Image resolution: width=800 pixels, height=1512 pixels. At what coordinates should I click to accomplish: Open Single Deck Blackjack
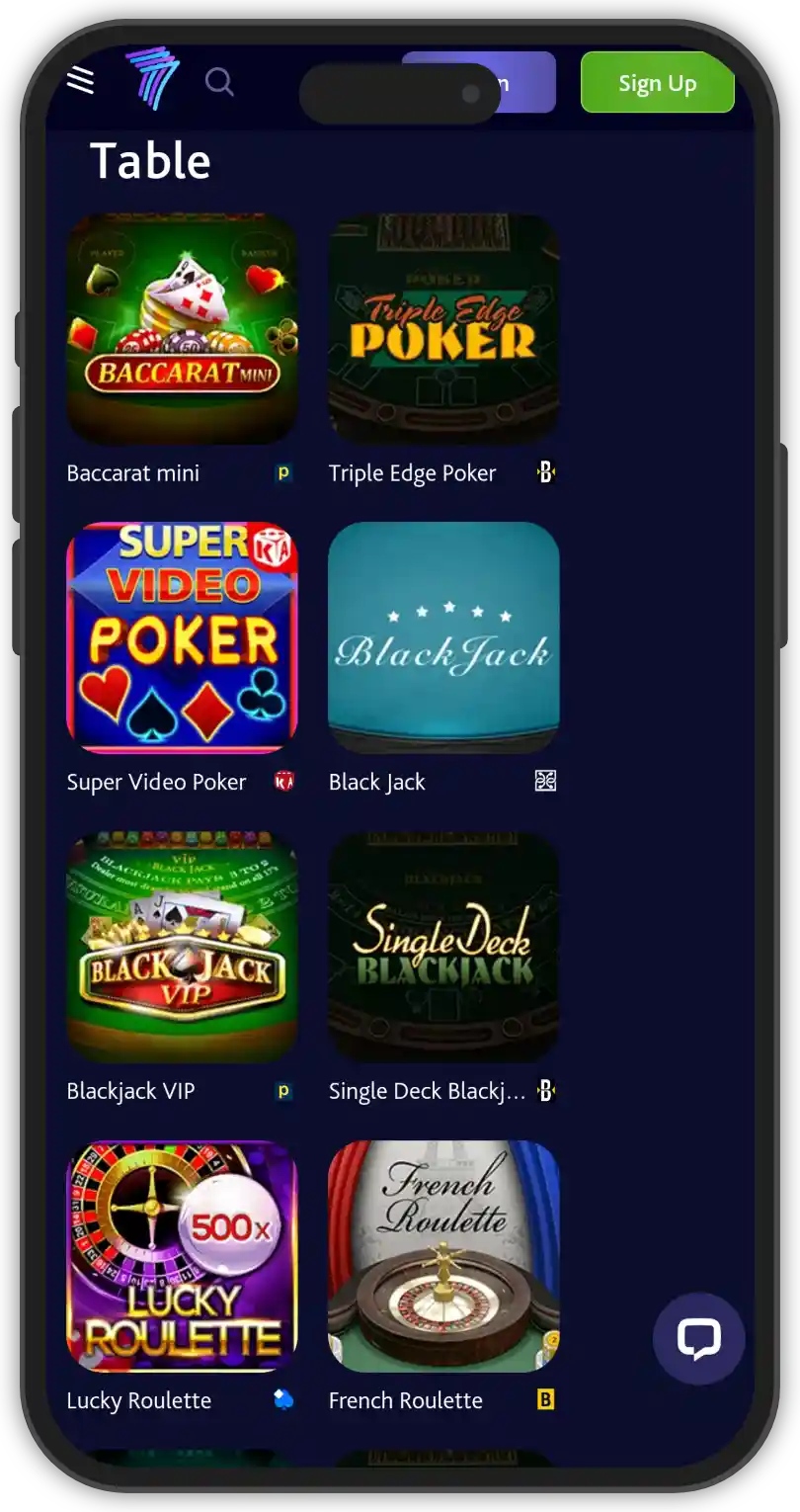443,947
